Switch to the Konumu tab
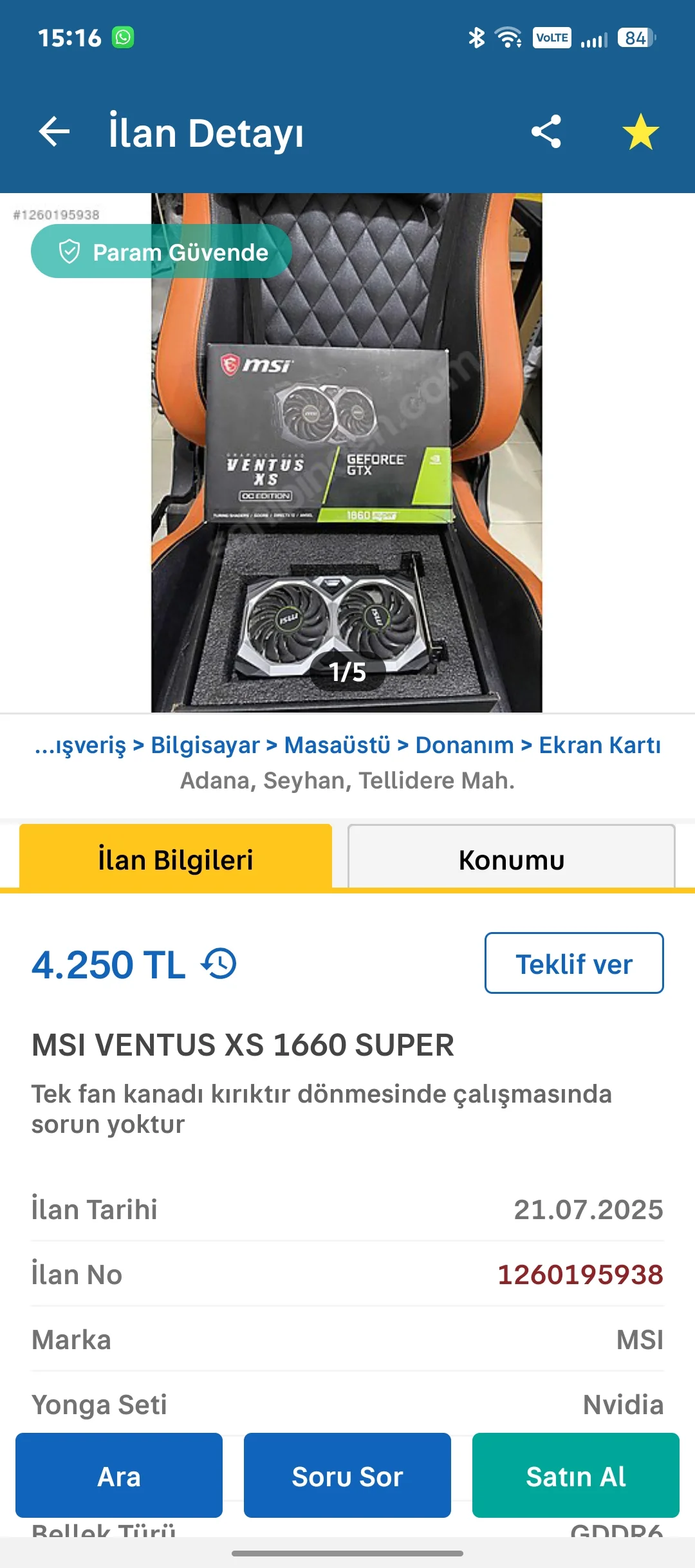 coord(511,859)
